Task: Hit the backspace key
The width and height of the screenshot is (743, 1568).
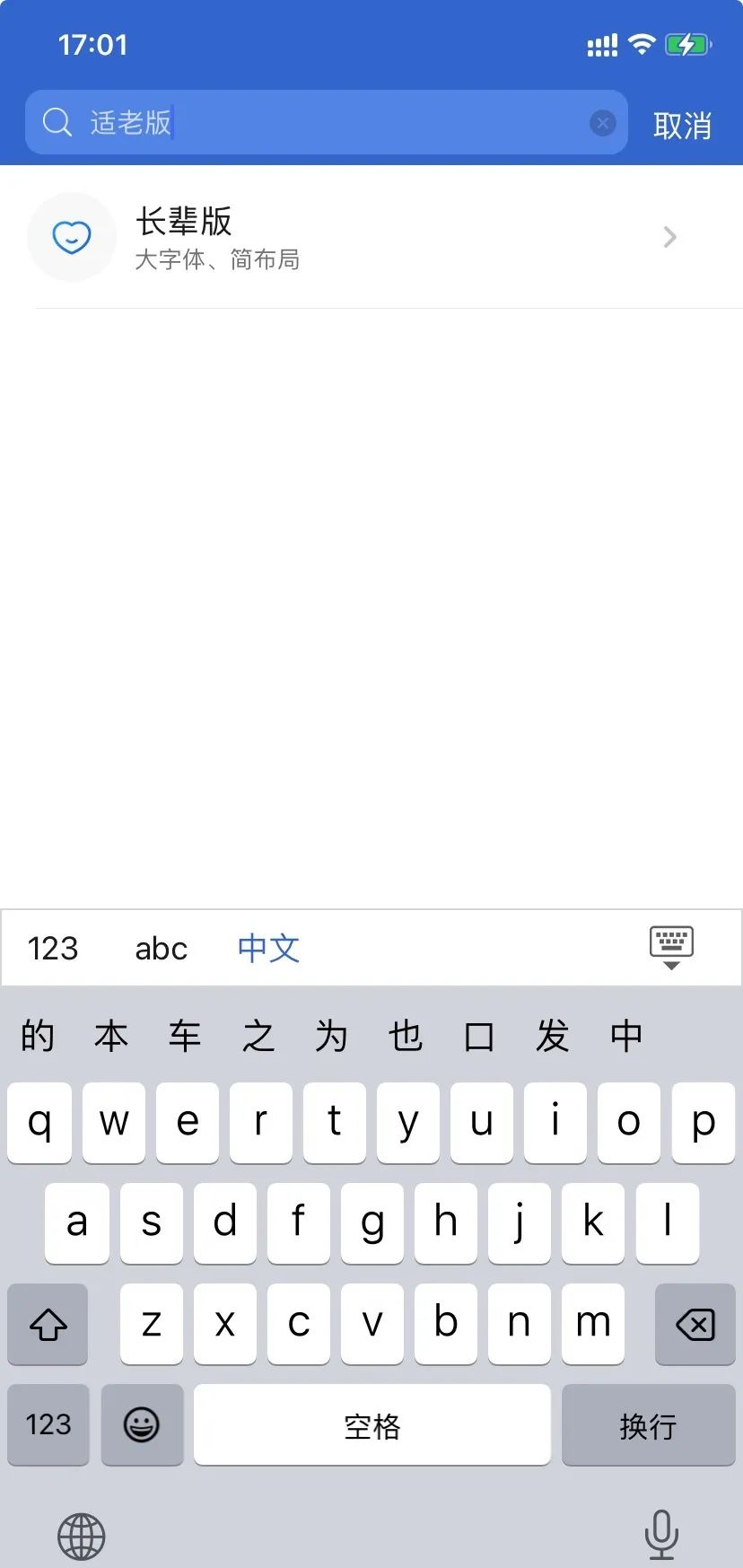Action: coord(695,1324)
